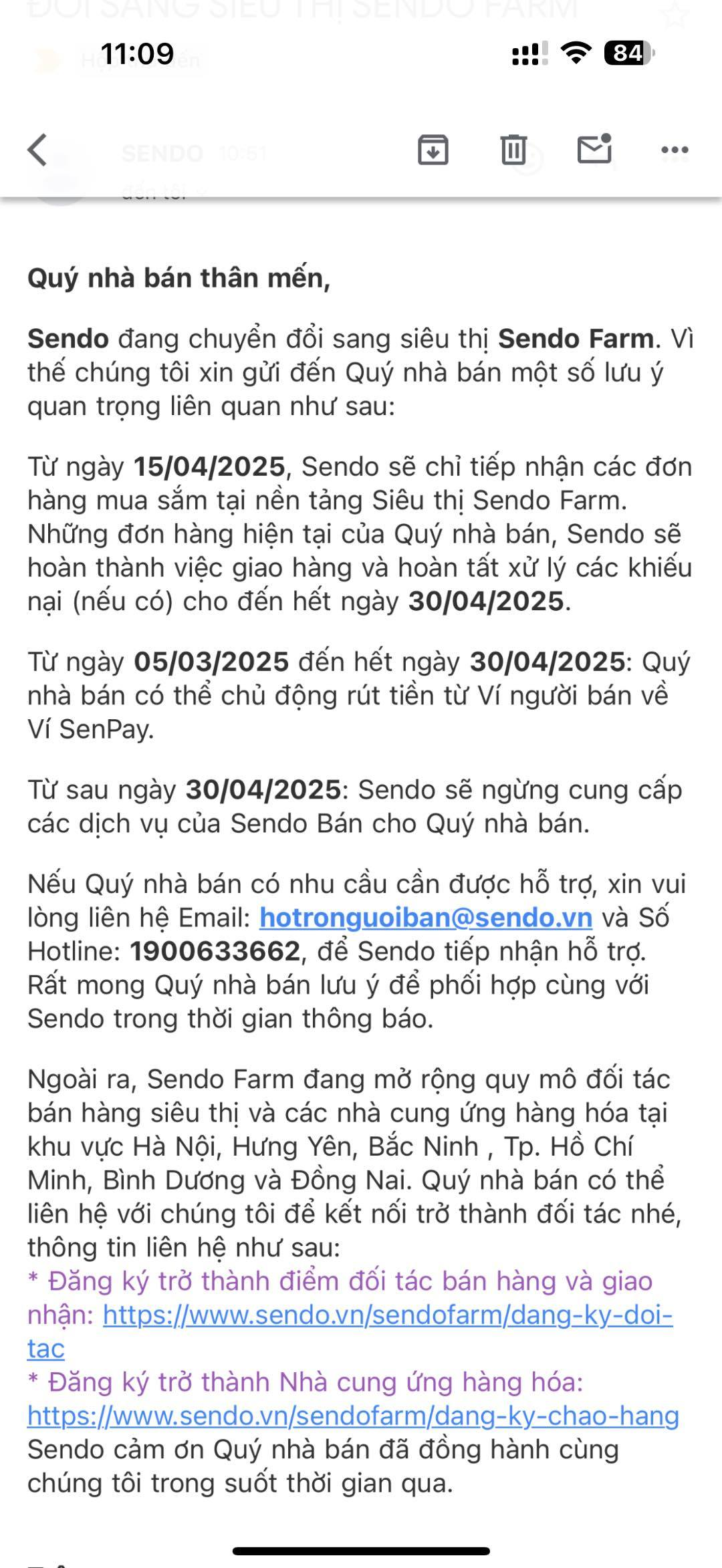Open the three-dot overflow menu
The image size is (722, 1568).
click(x=674, y=150)
